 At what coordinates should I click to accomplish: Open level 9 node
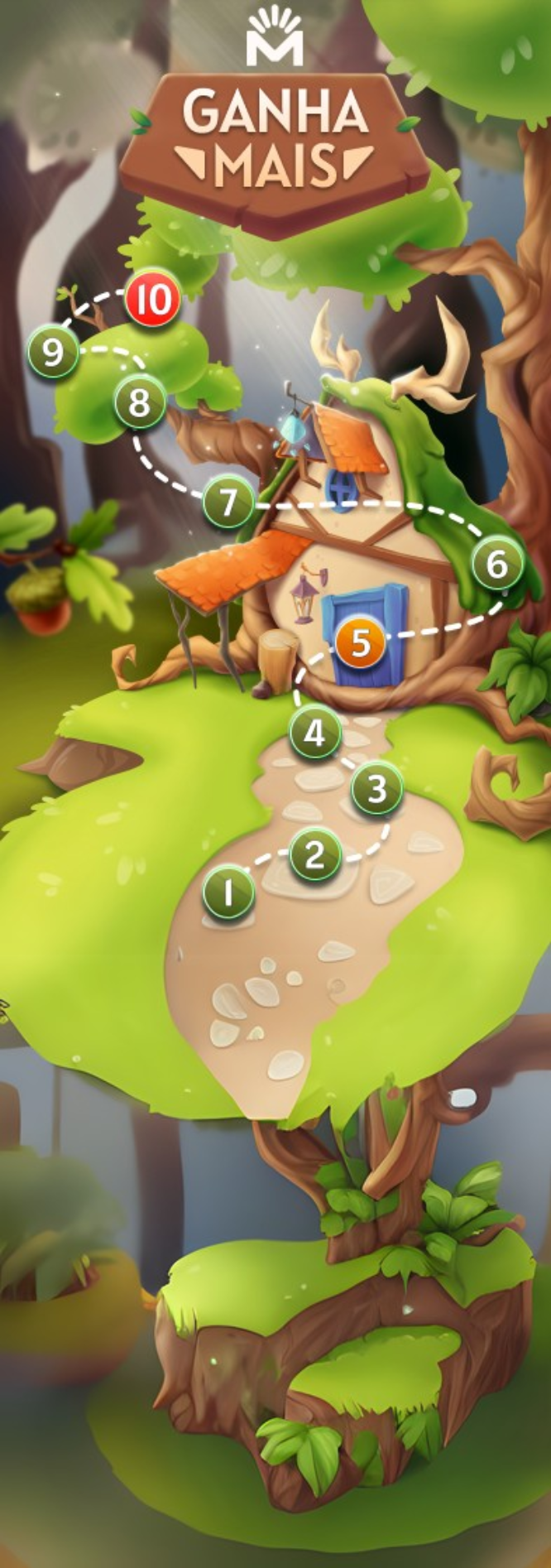click(53, 352)
